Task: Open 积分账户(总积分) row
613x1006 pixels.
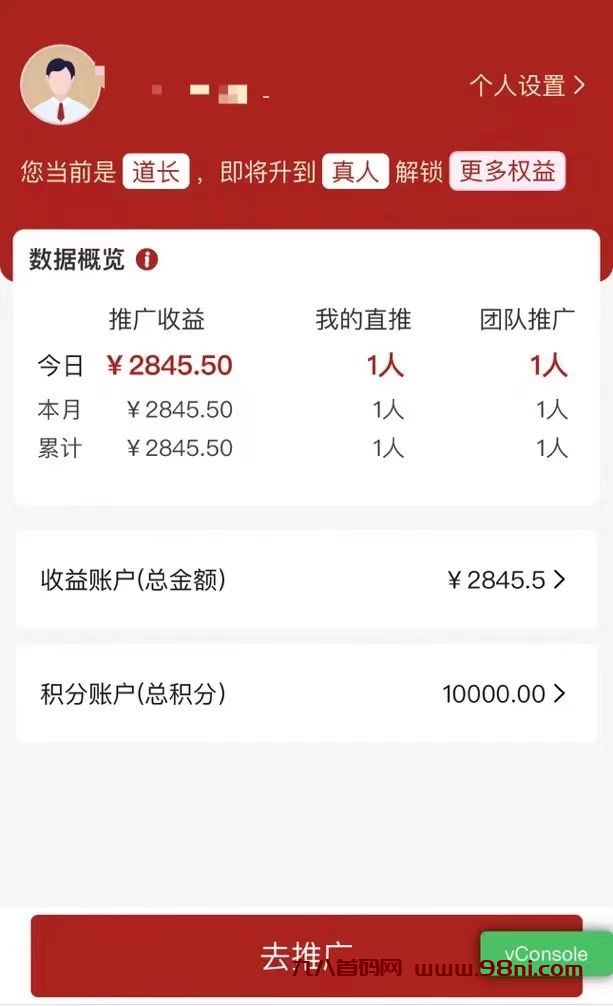Action: [306, 694]
